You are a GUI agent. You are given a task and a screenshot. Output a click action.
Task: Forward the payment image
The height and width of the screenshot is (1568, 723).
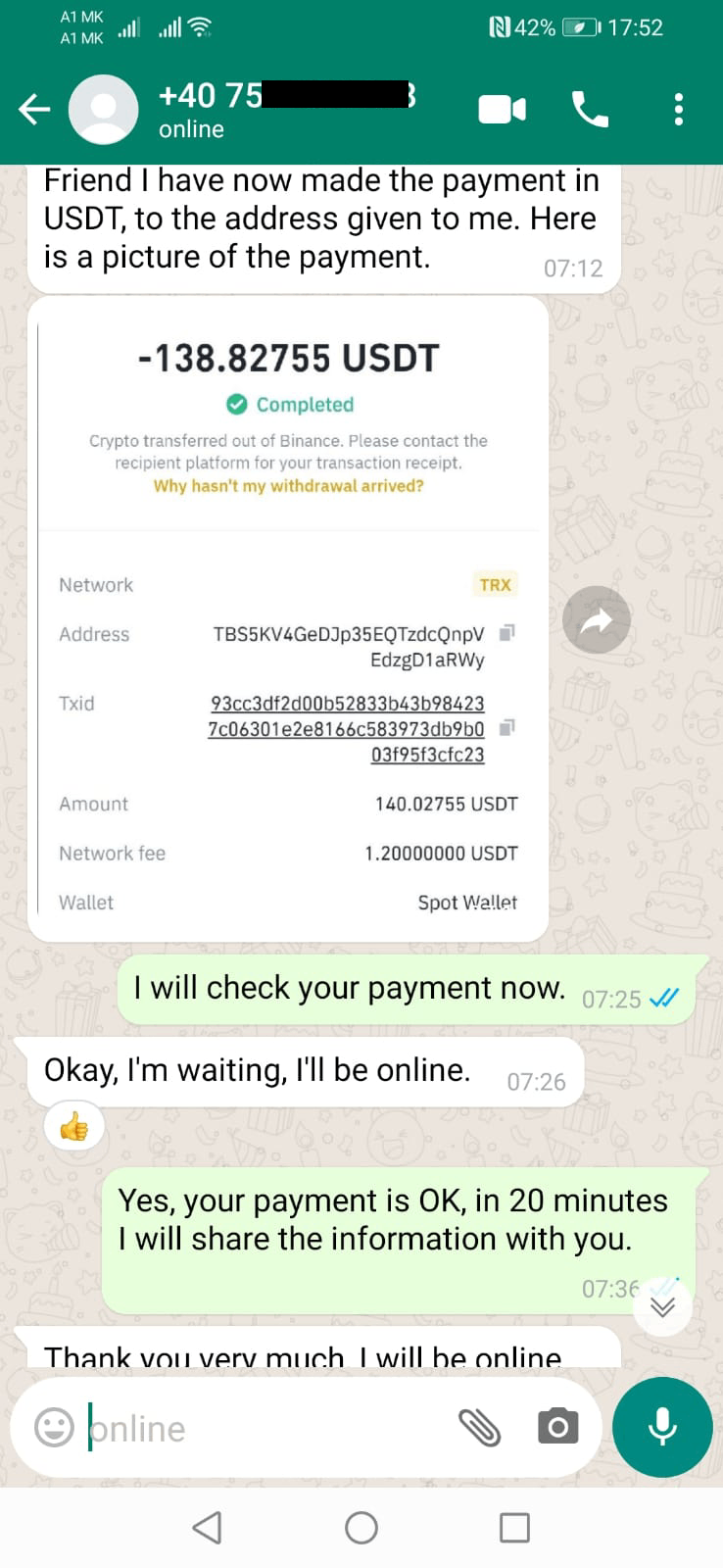coord(597,620)
